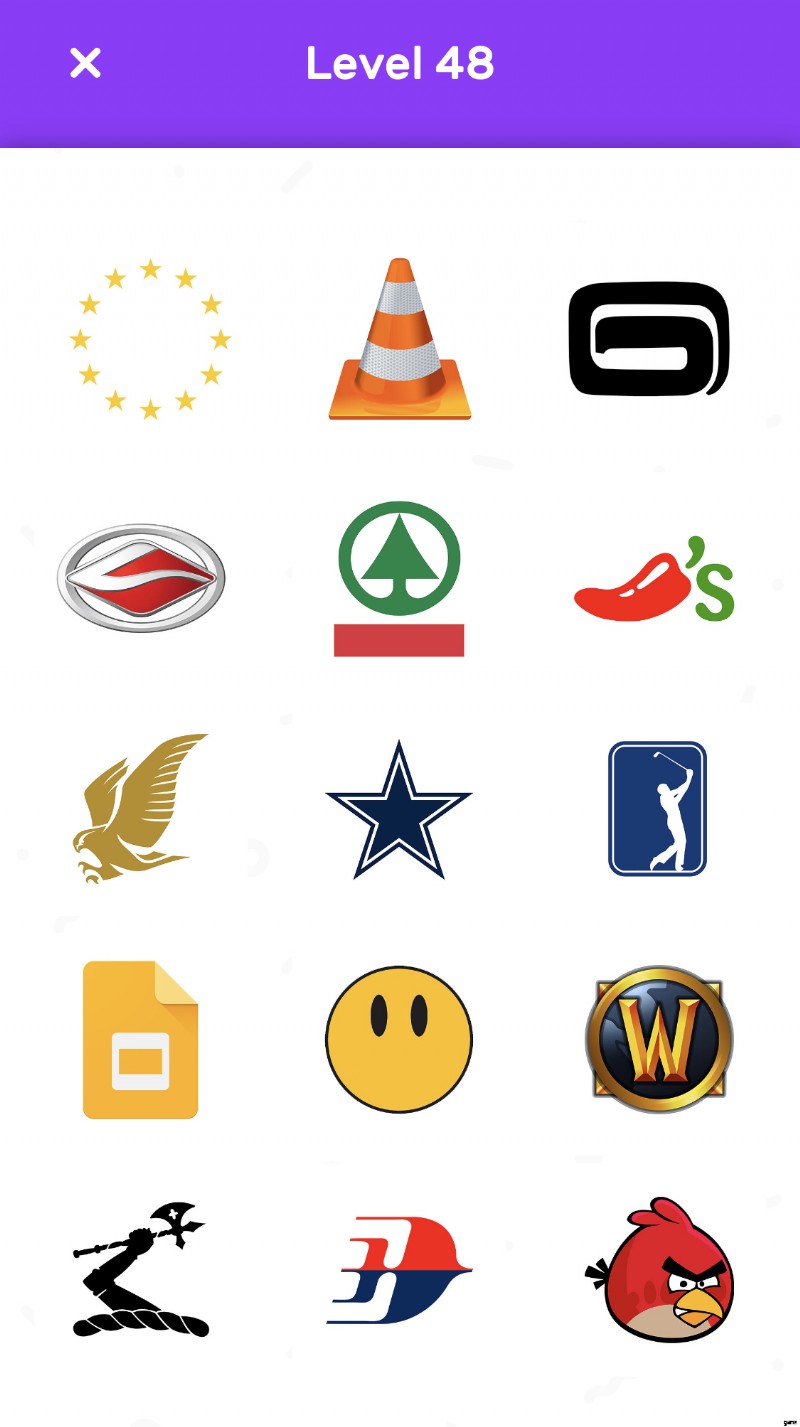
Task: Open the black arm holding axe logo
Action: tap(141, 1270)
